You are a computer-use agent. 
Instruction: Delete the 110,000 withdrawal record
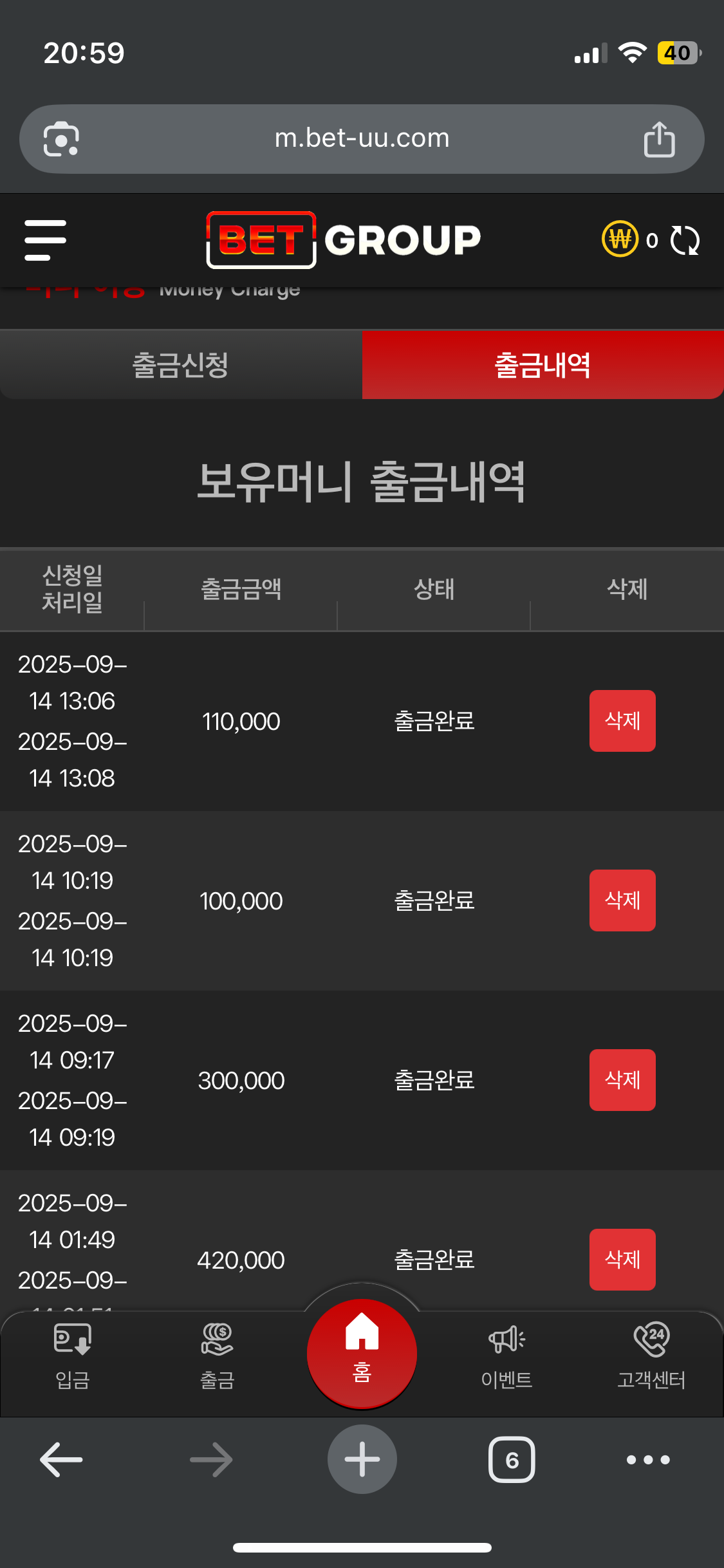pos(622,721)
